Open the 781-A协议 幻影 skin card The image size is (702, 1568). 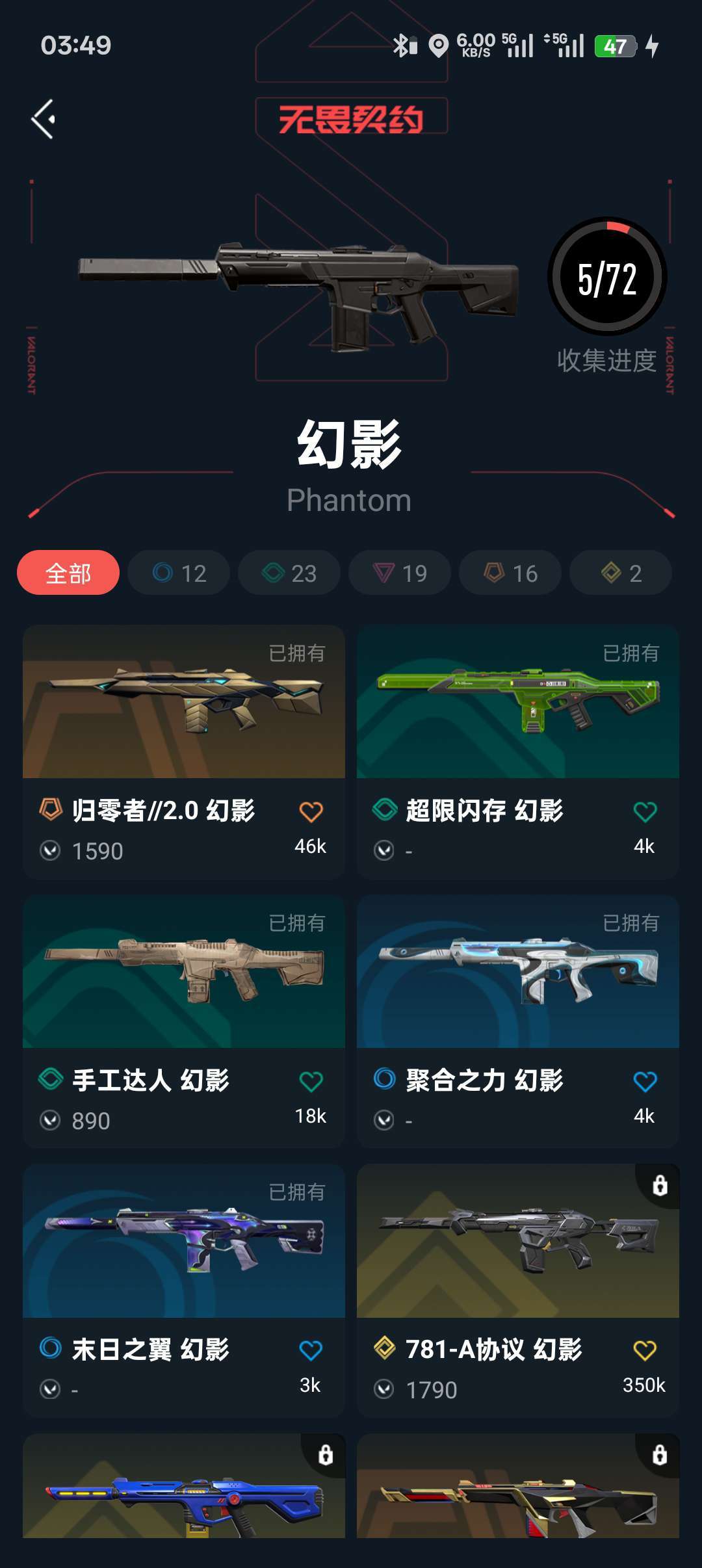point(518,1242)
